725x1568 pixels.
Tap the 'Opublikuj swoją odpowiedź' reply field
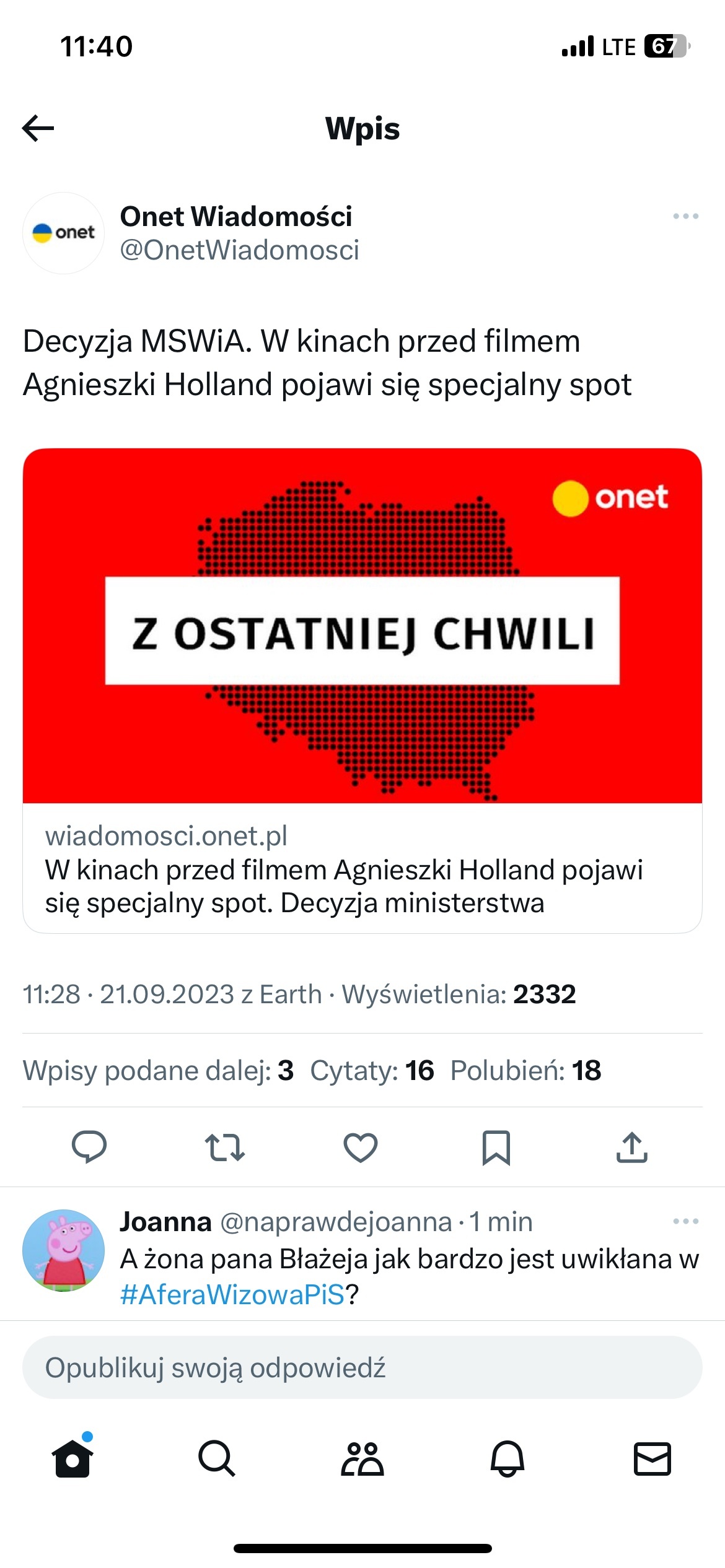362,1367
